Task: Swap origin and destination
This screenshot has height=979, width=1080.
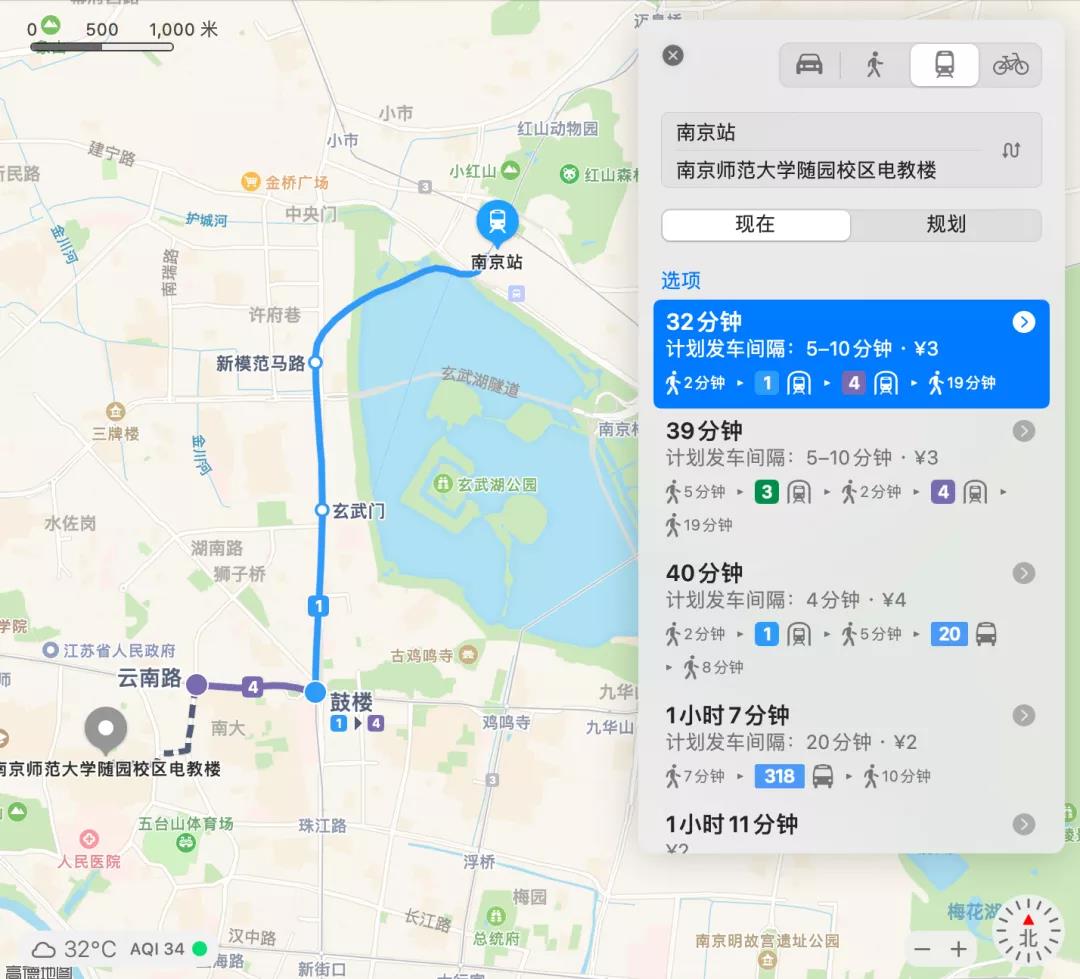Action: [x=1011, y=150]
